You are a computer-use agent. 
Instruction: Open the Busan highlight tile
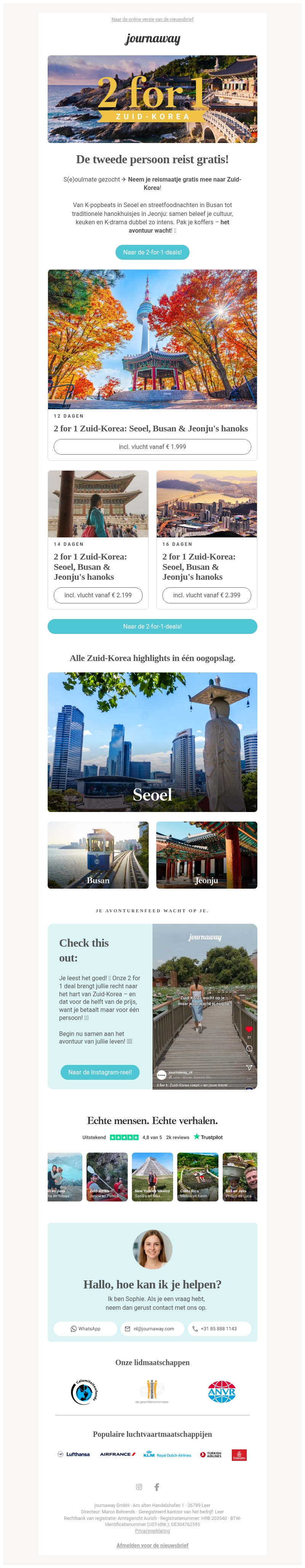[98, 855]
